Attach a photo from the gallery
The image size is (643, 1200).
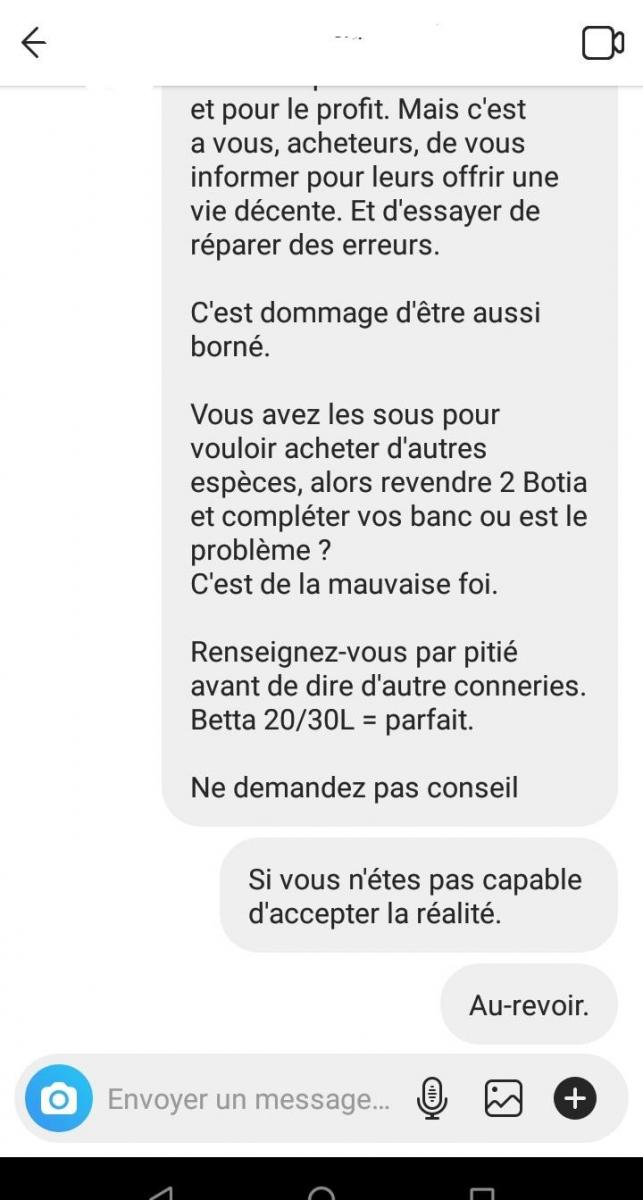503,1099
